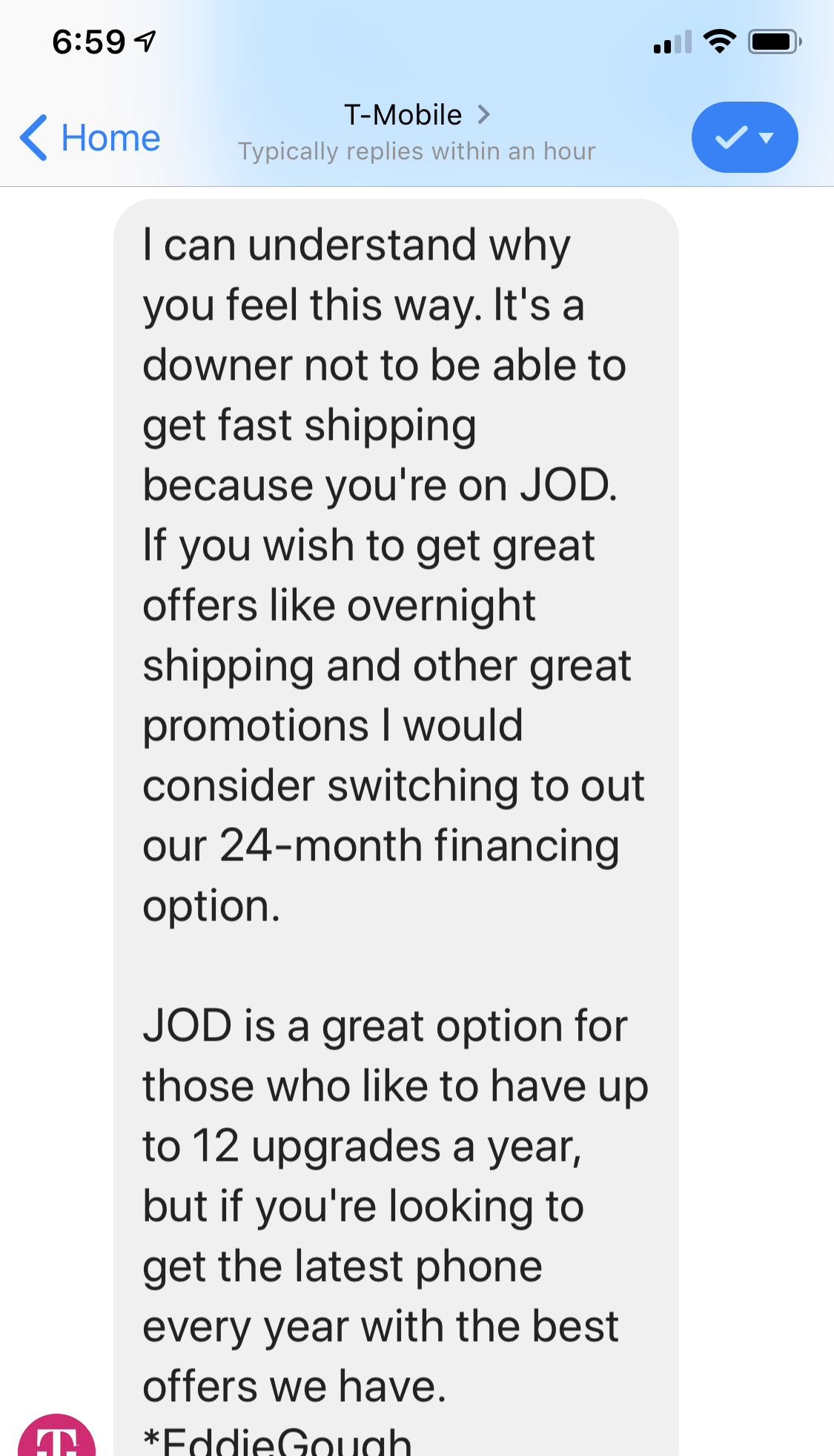Viewport: 834px width, 1456px height.
Task: Tap the T-Mobile sender avatar
Action: pos(57,1434)
